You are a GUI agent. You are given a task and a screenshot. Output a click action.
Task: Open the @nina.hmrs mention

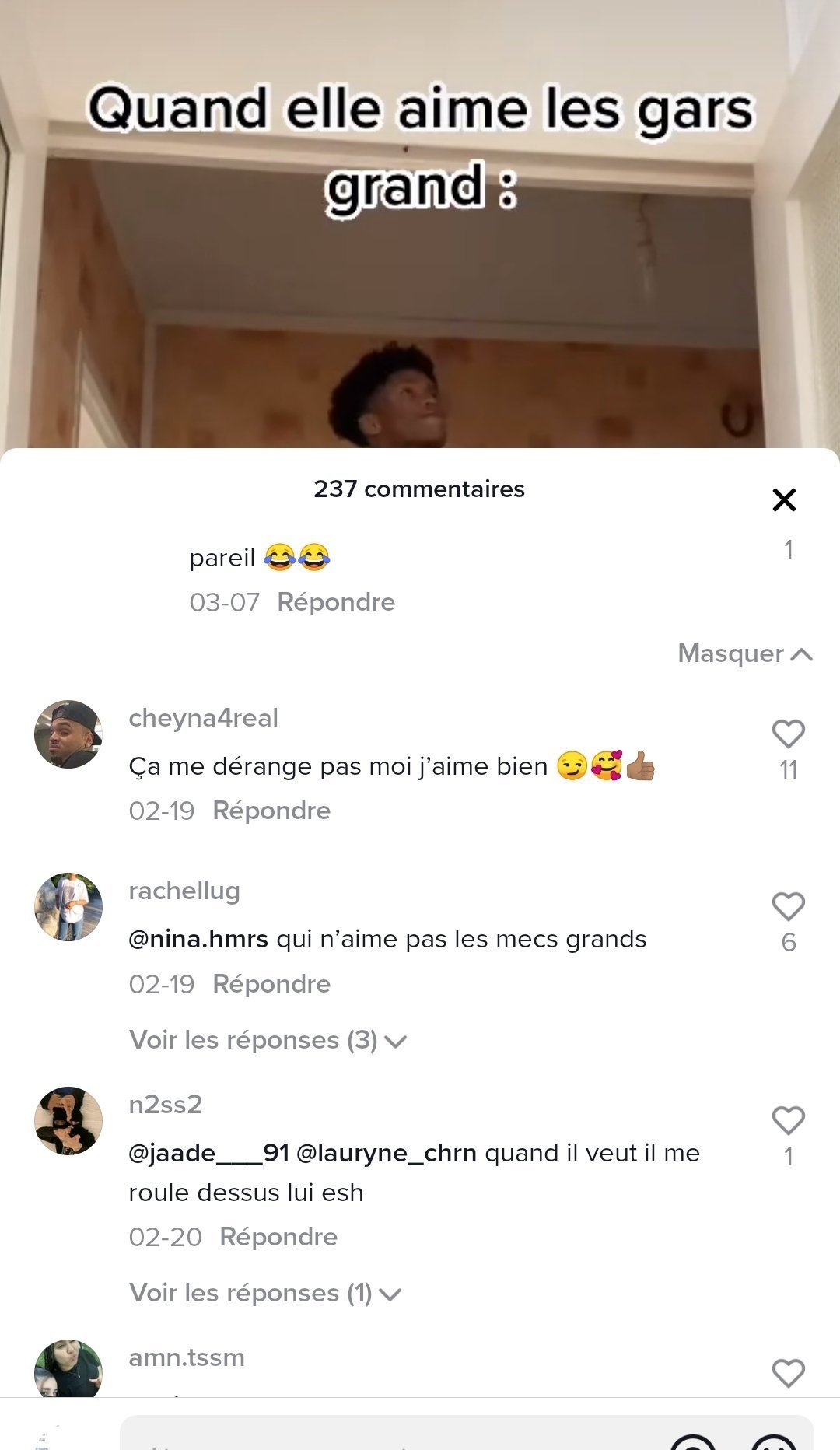click(x=198, y=939)
